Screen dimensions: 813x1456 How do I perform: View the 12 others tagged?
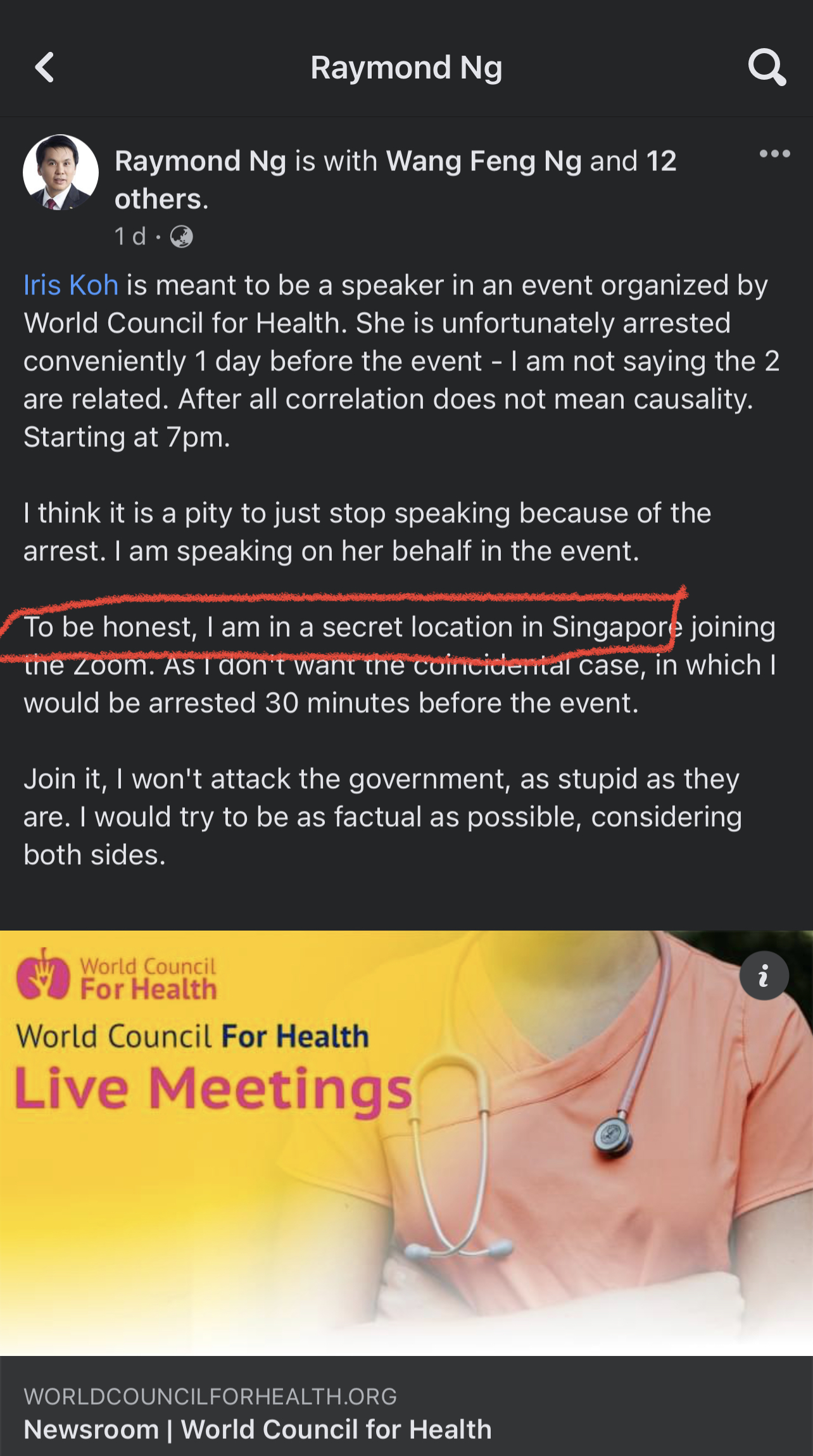[661, 162]
